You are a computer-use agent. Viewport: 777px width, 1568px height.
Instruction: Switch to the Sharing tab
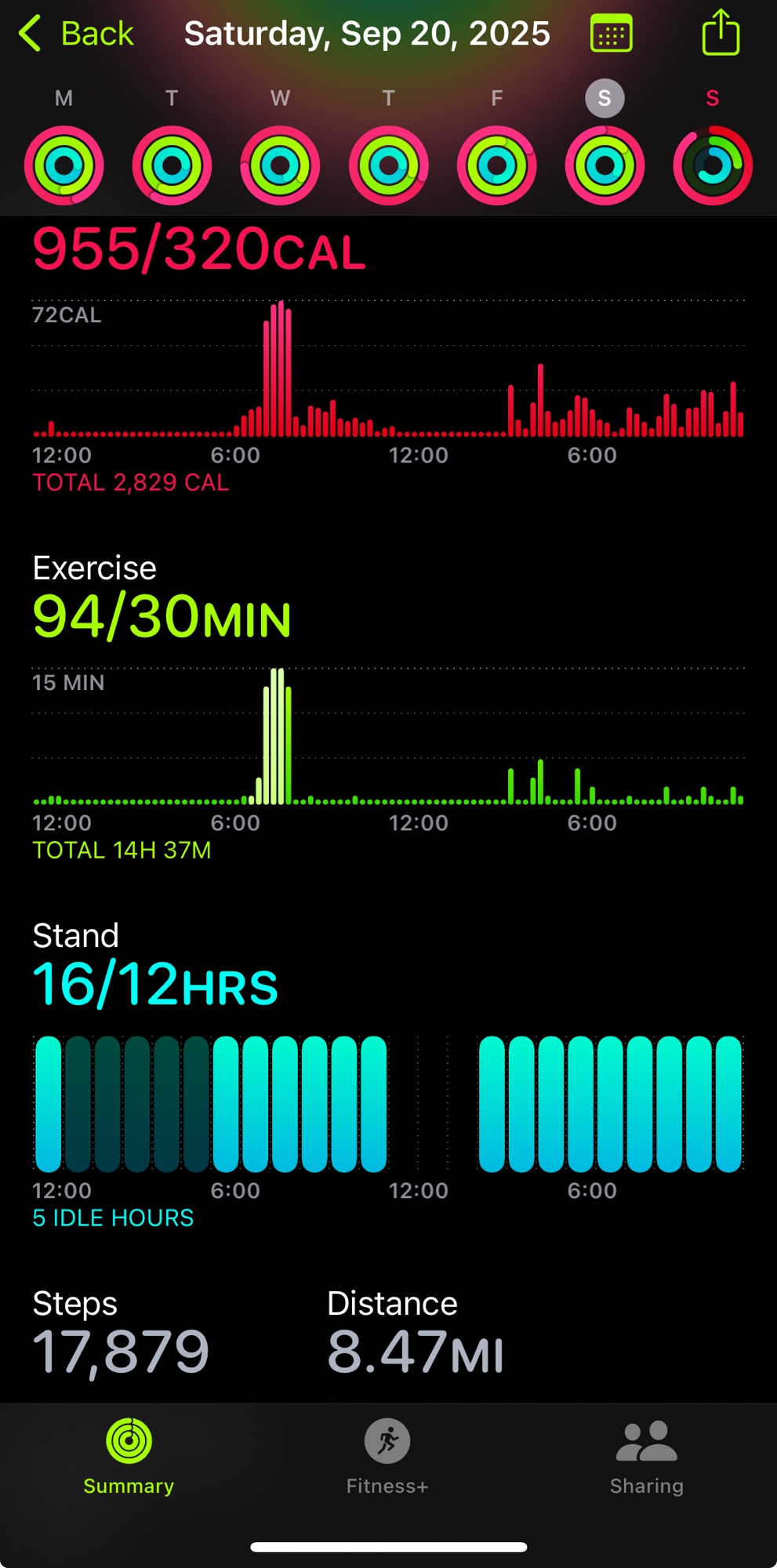coord(646,1456)
